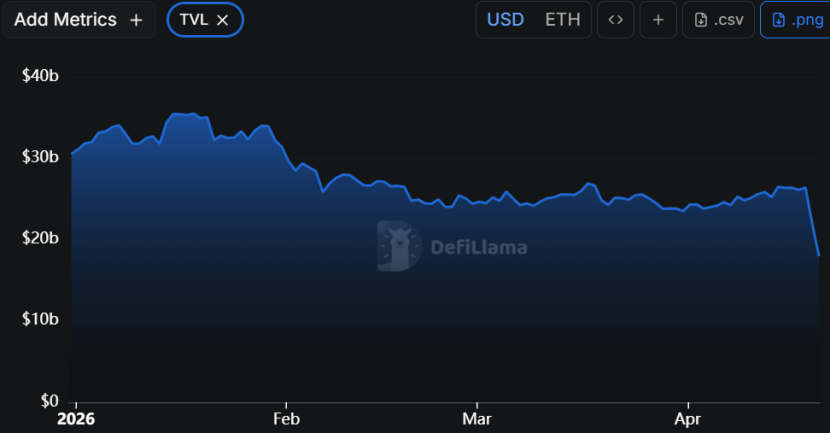Download chart data as .csv

tap(718, 20)
